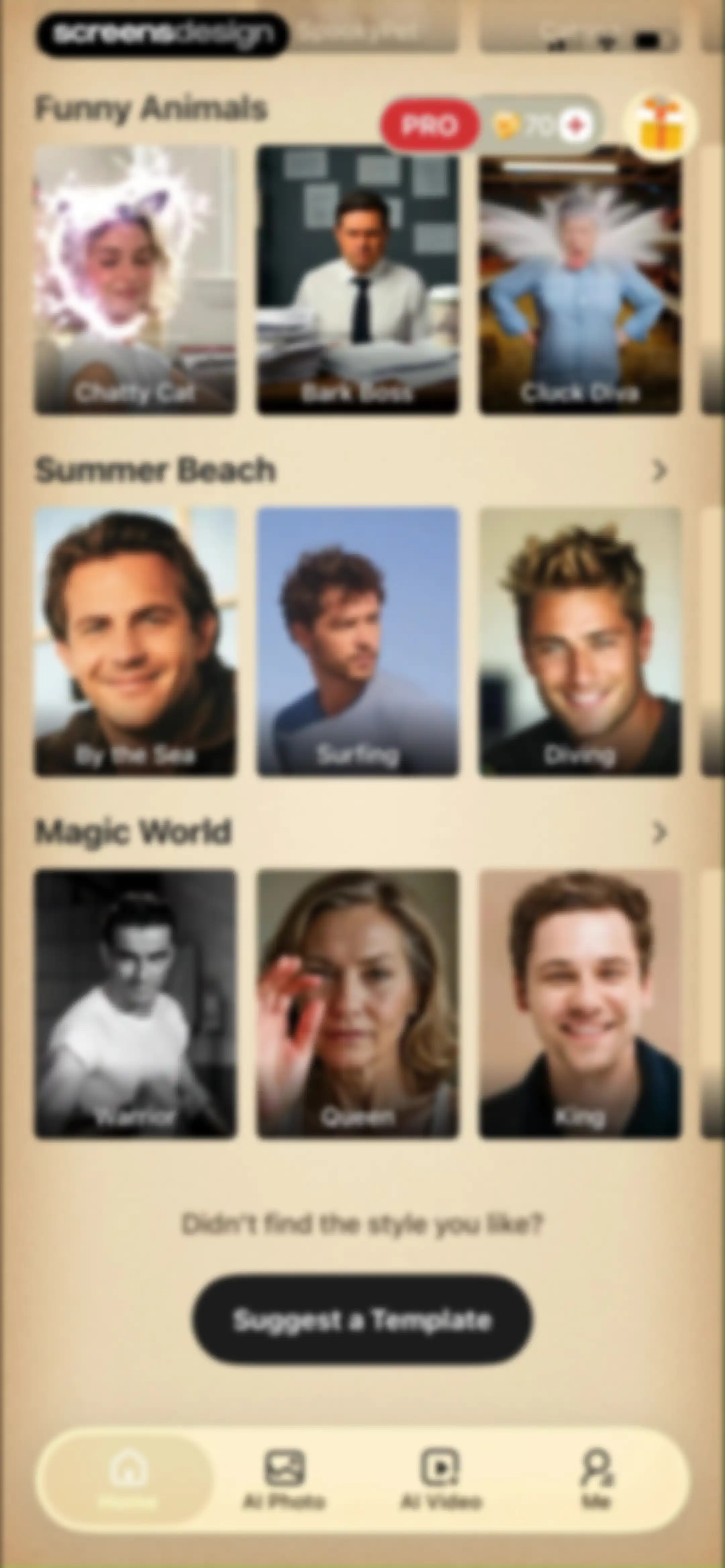Switch to the Home tab
The width and height of the screenshot is (725, 1568).
128,1479
